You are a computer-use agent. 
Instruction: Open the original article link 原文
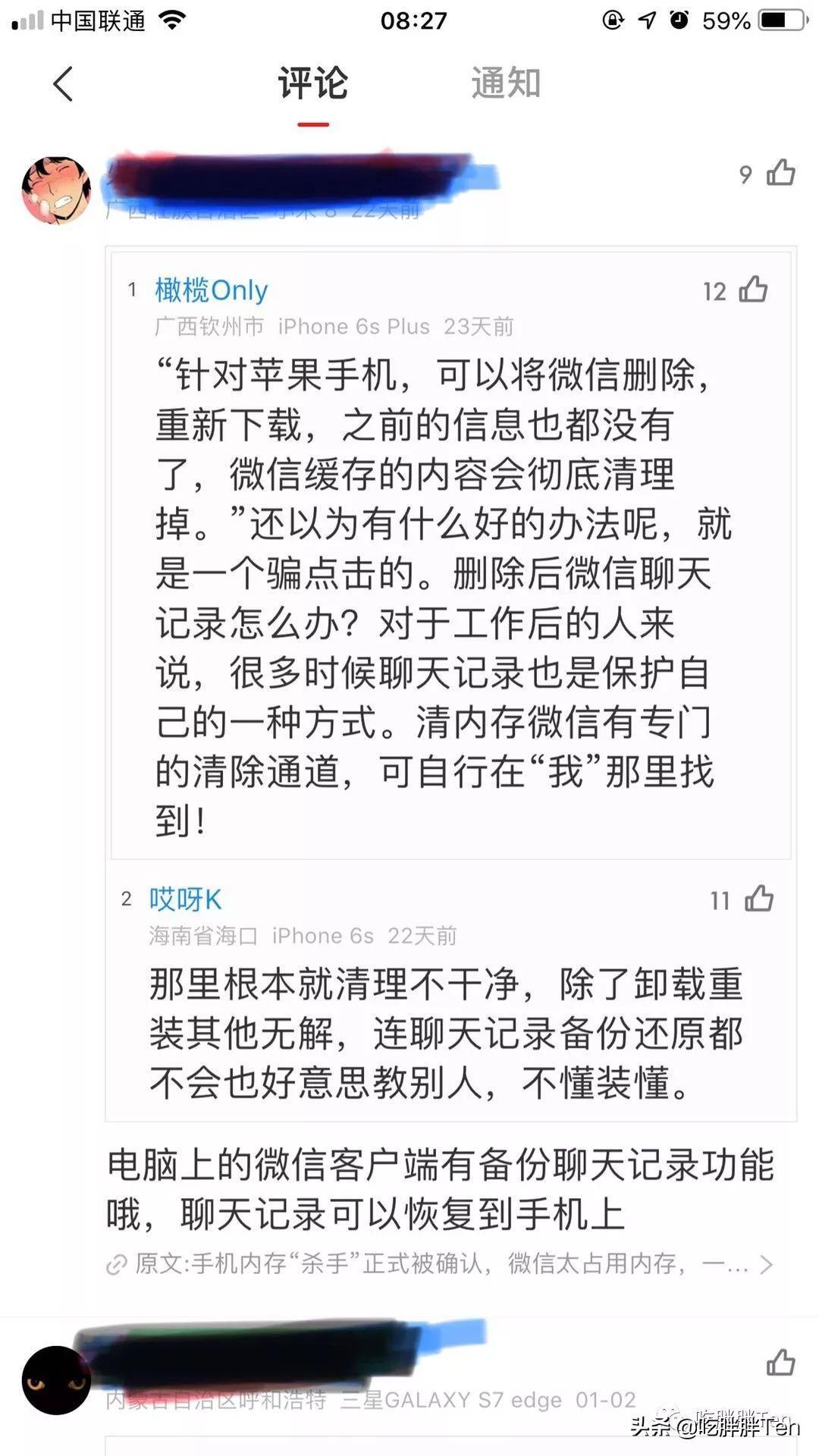coord(440,1264)
